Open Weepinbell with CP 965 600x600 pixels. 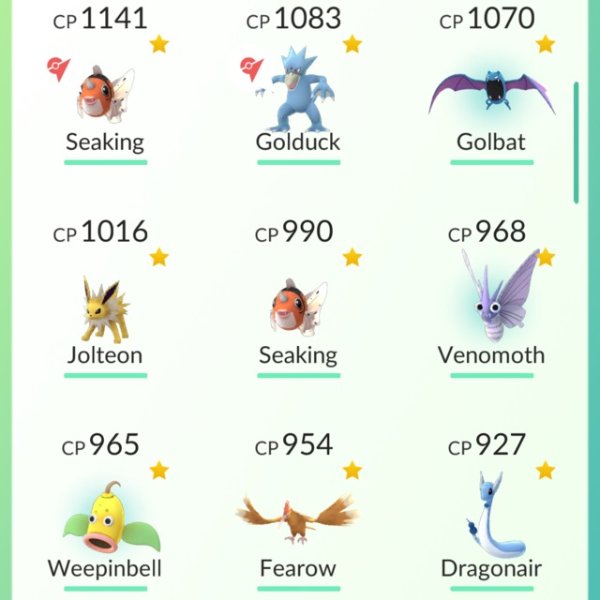(105, 520)
